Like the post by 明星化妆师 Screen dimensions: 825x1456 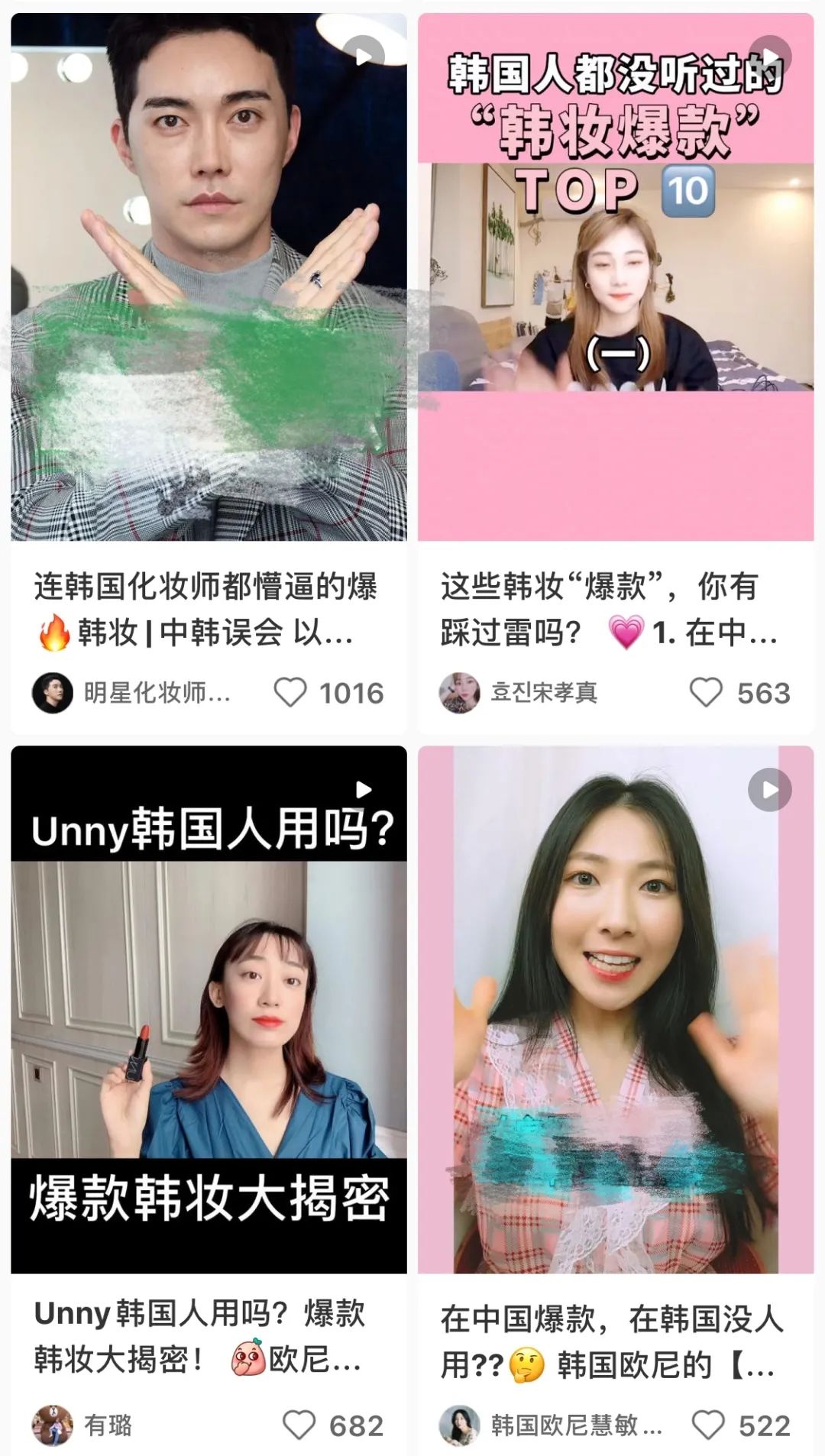290,693
